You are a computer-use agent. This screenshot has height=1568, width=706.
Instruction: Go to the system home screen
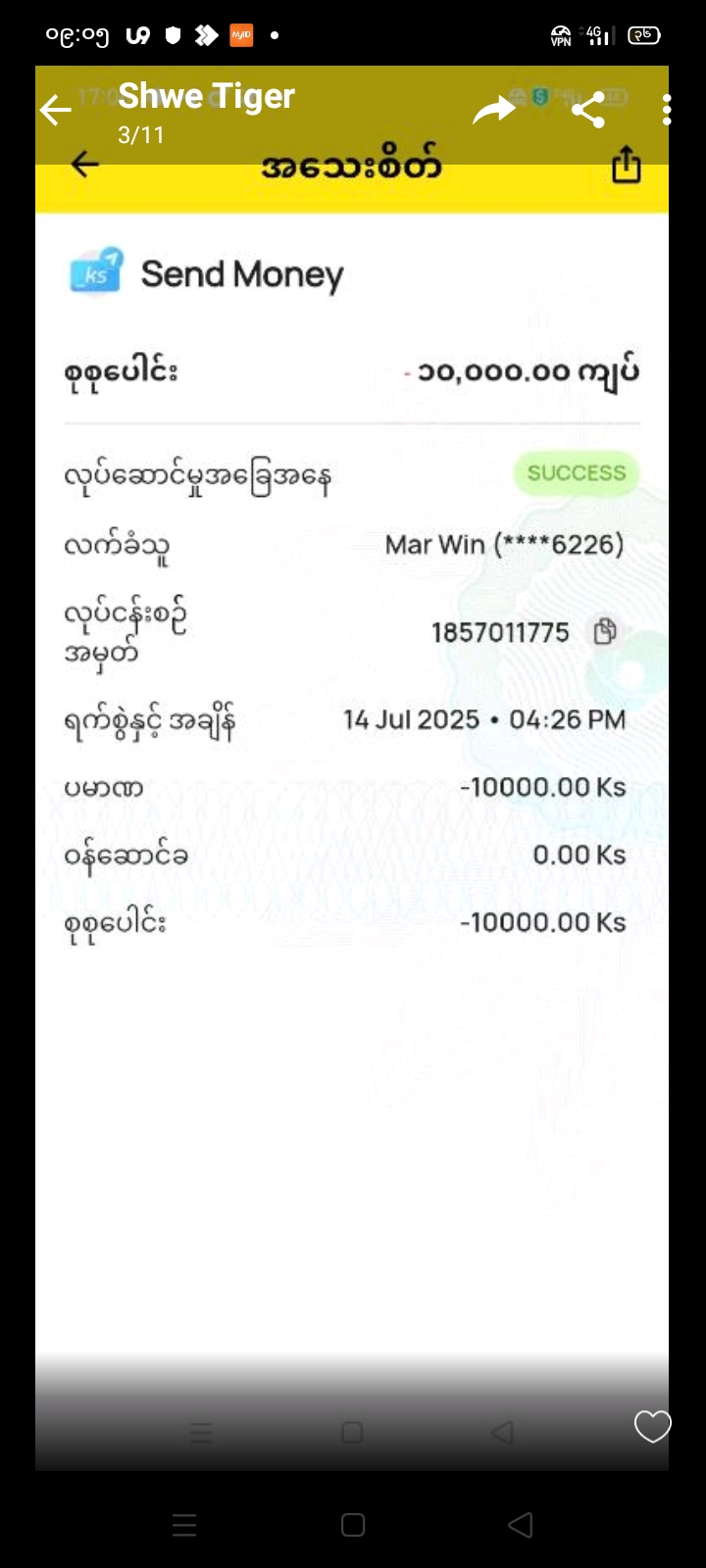click(353, 1525)
